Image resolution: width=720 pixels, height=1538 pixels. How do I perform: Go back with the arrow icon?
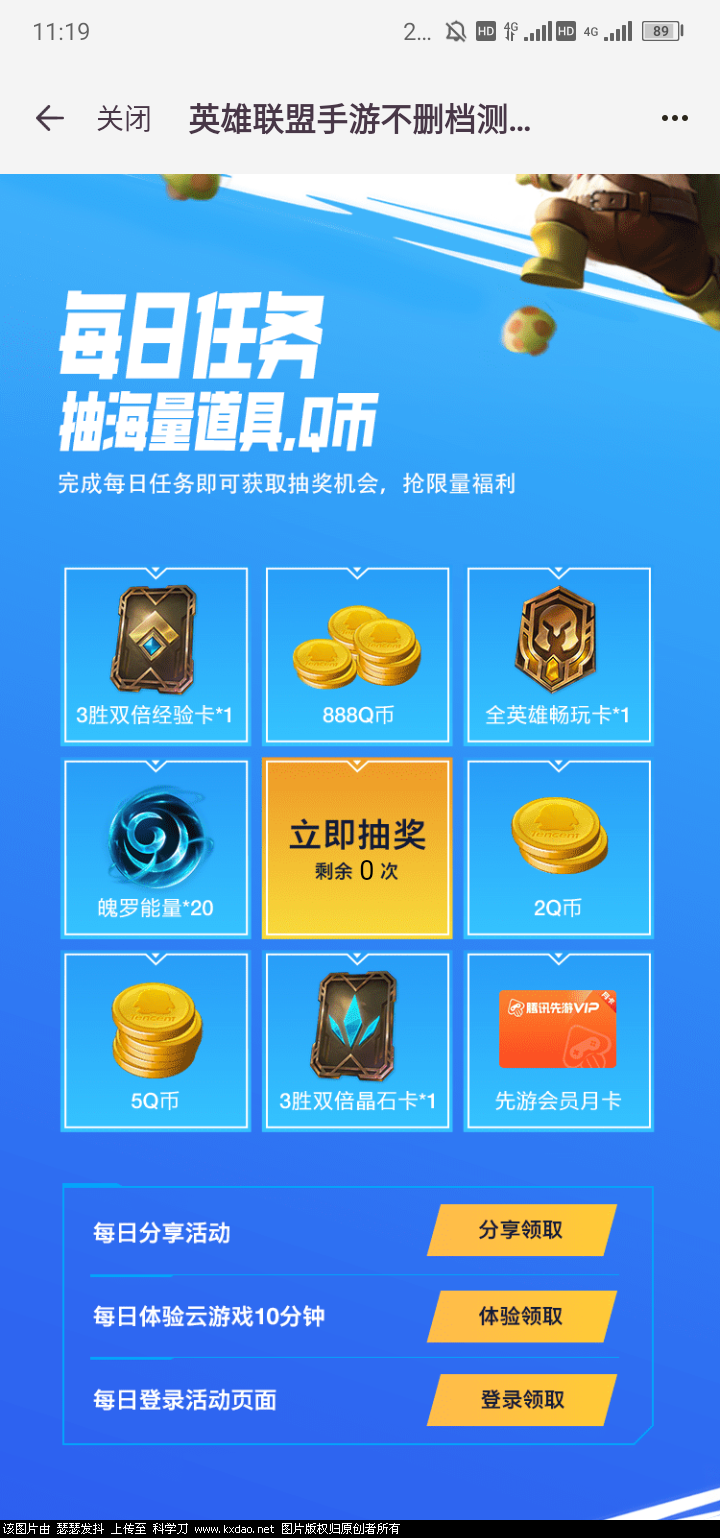pos(49,119)
